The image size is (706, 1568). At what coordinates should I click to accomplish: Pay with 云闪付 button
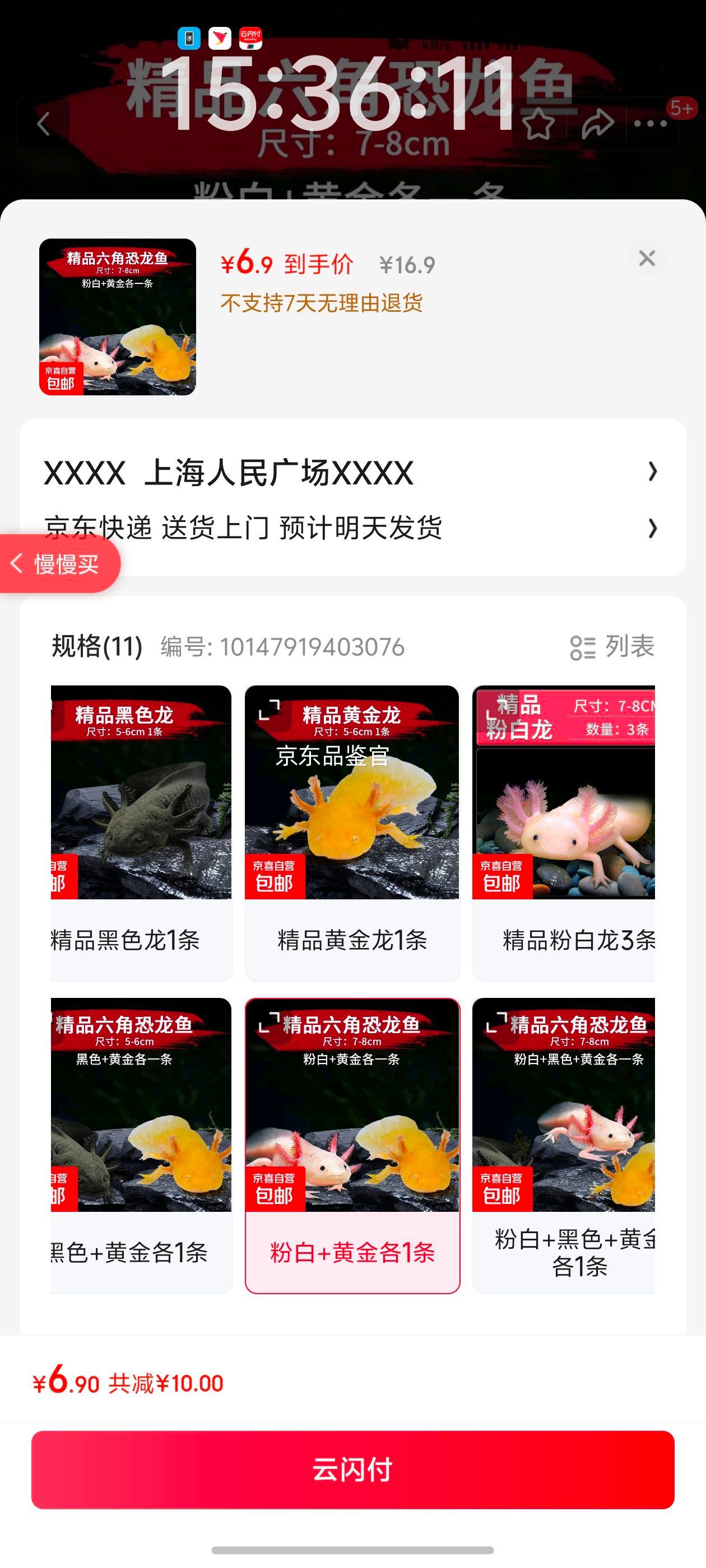(x=352, y=1469)
